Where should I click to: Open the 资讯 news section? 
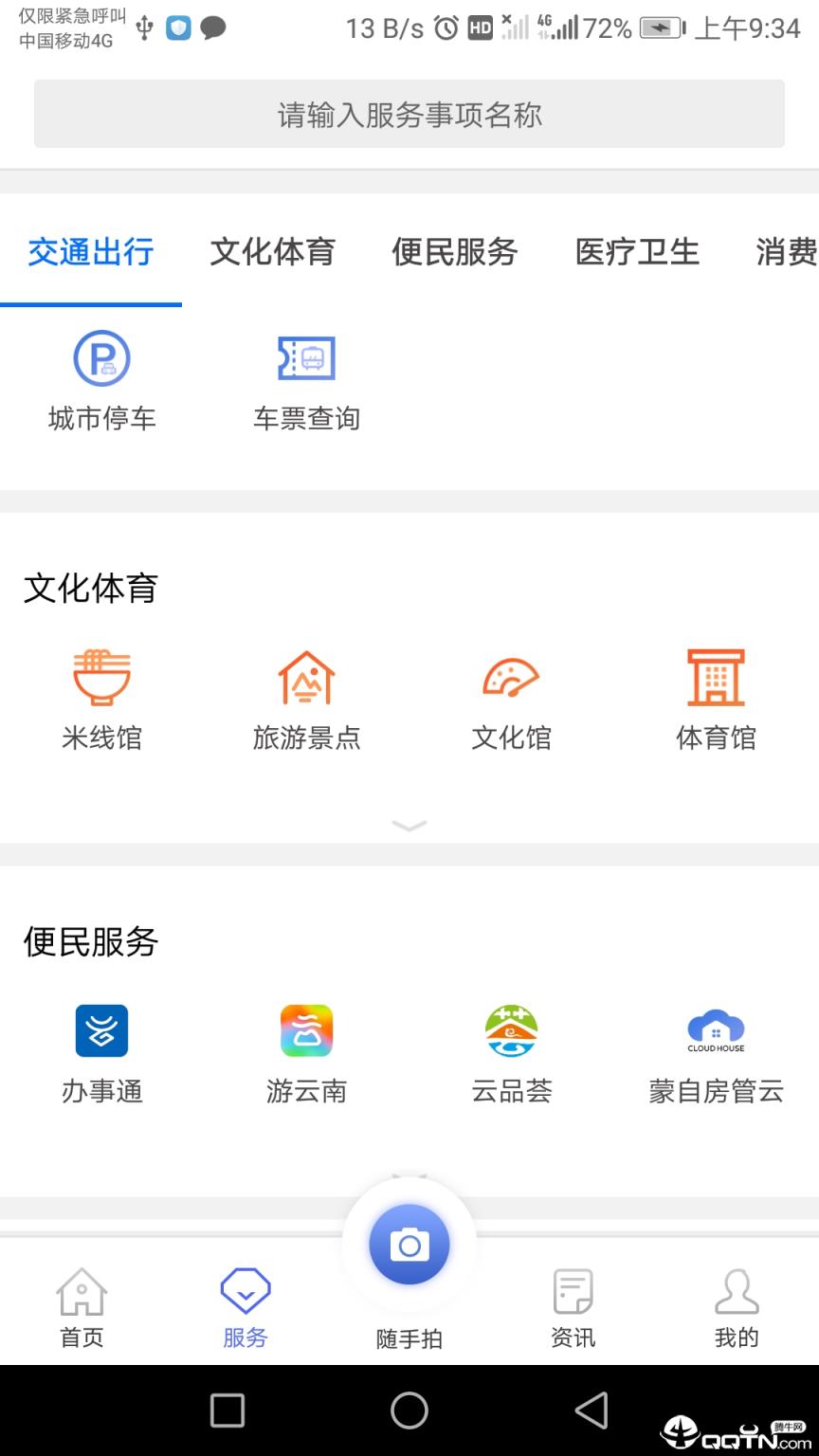coord(573,1308)
